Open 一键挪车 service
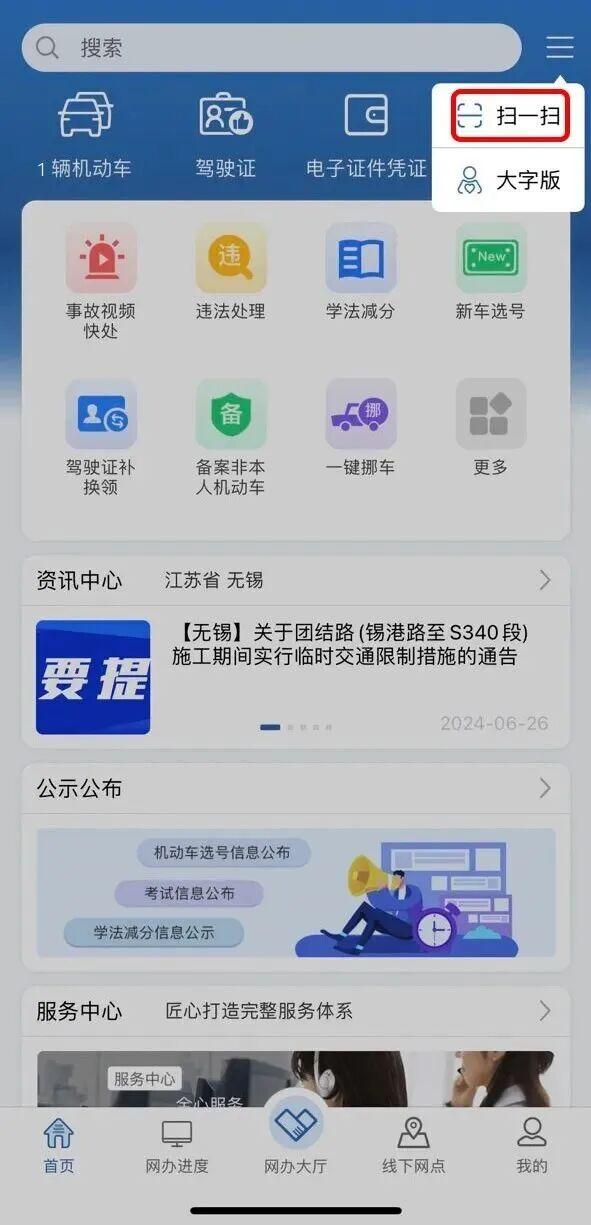 361,428
